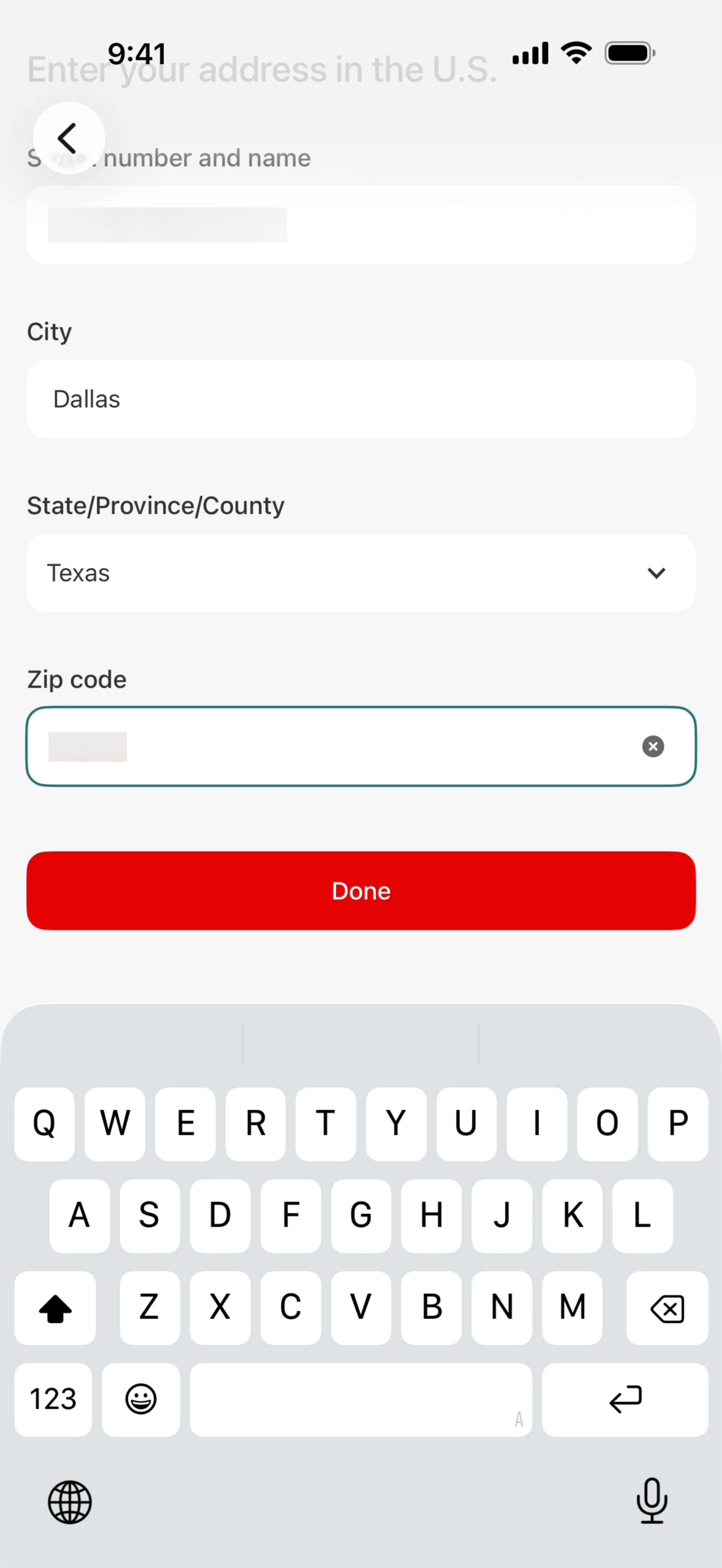Tap the keyboard return key
722x1568 pixels.
tap(625, 1399)
